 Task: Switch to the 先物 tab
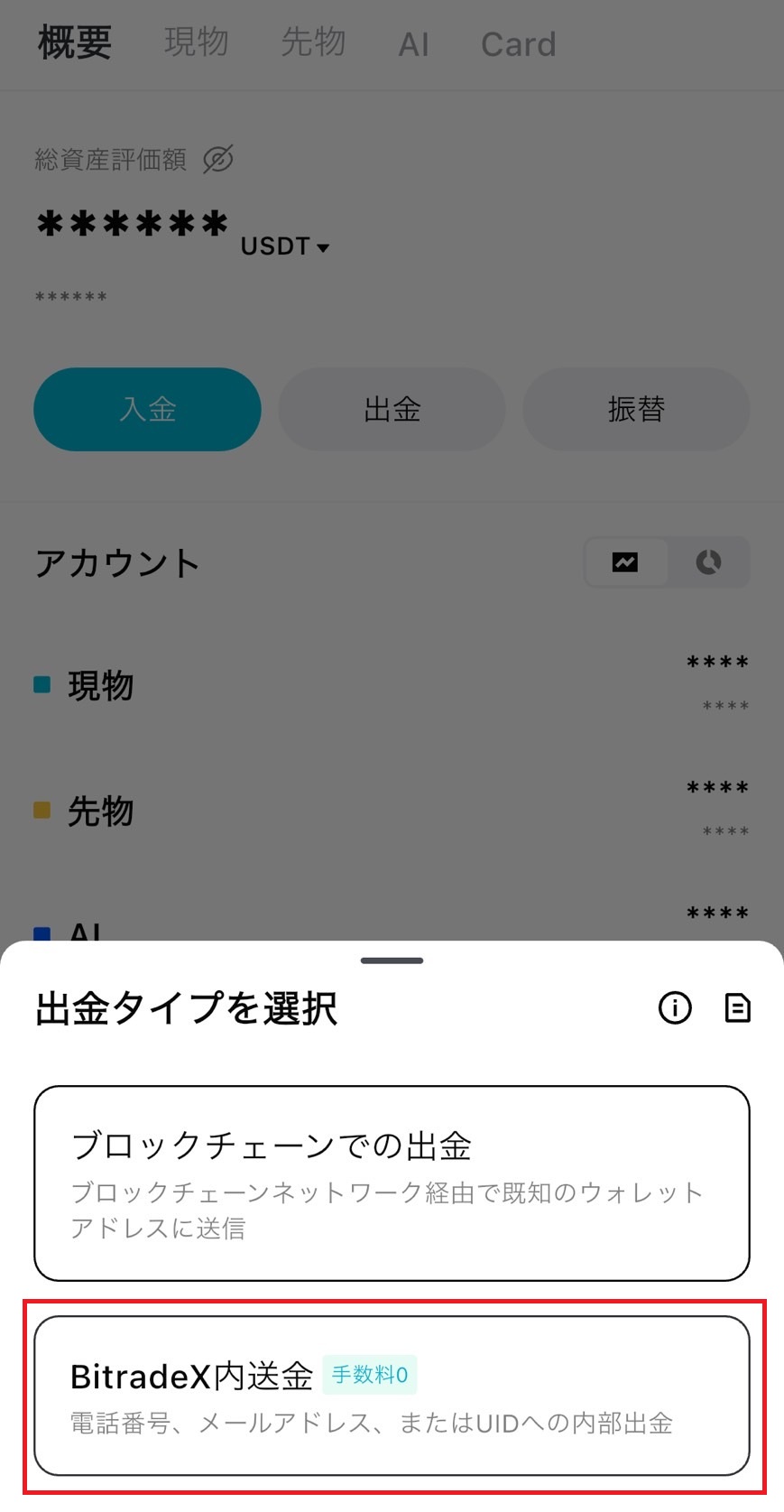click(x=313, y=42)
